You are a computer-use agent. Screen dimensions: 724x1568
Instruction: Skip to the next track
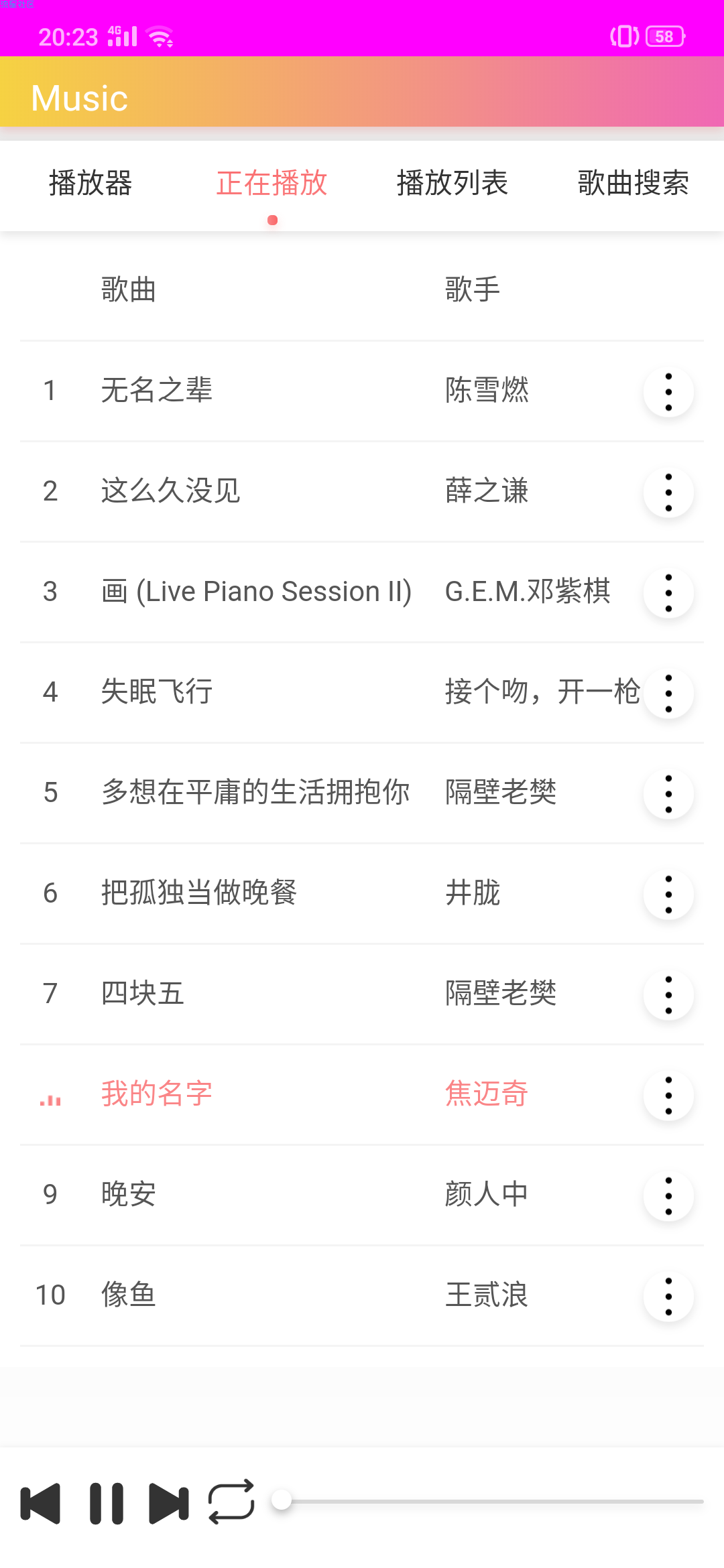(x=169, y=1504)
